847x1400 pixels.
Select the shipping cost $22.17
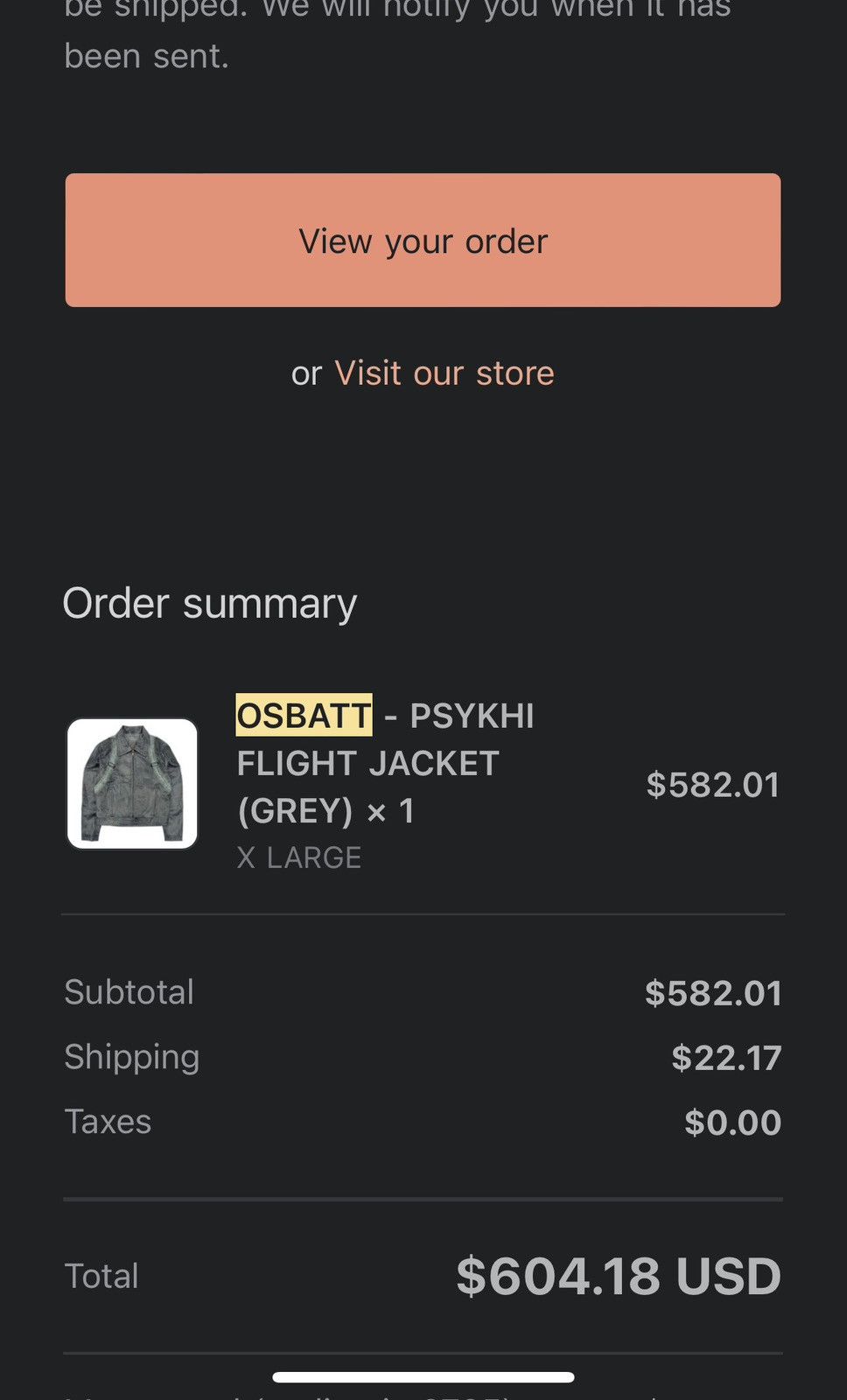[726, 1058]
